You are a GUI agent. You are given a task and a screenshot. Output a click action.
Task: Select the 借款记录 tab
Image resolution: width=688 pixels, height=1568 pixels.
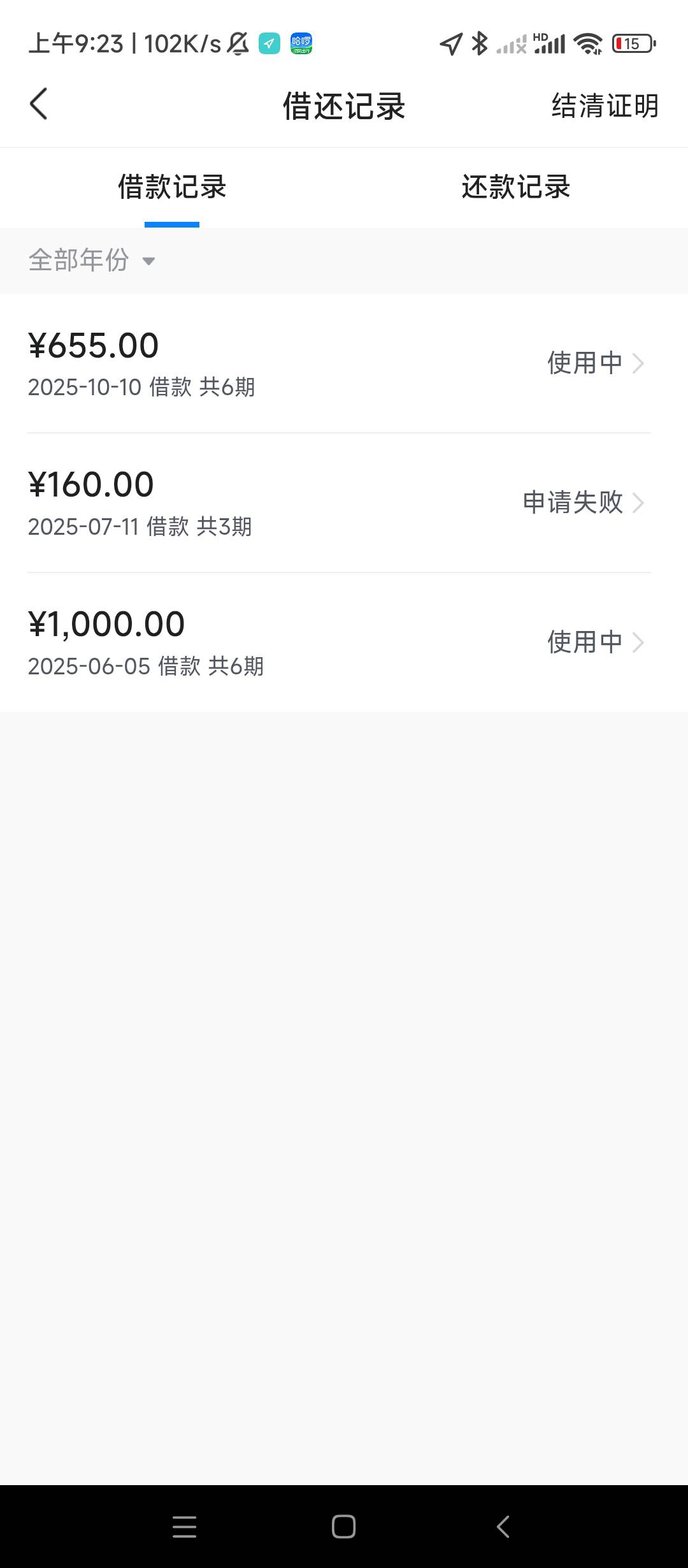point(172,187)
